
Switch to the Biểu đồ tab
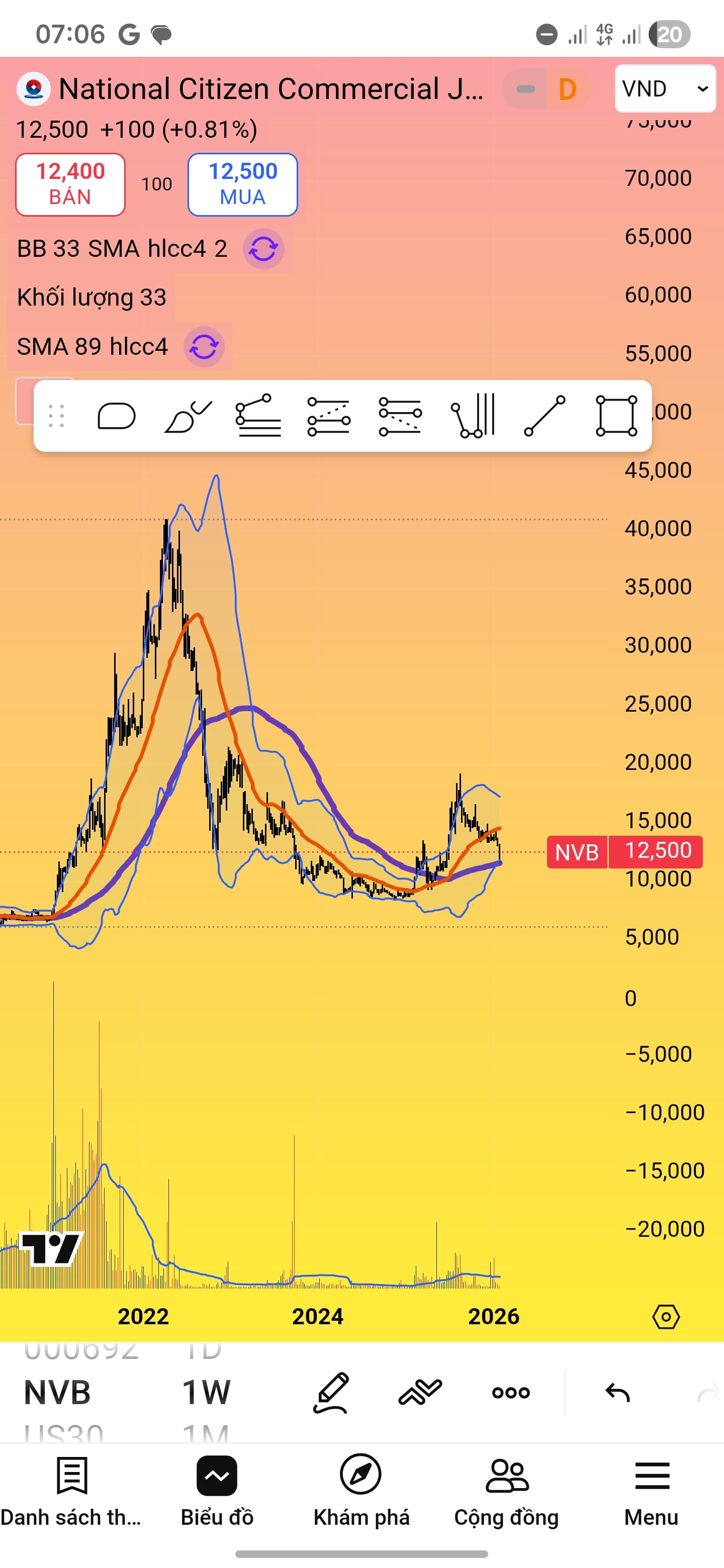[x=217, y=1491]
